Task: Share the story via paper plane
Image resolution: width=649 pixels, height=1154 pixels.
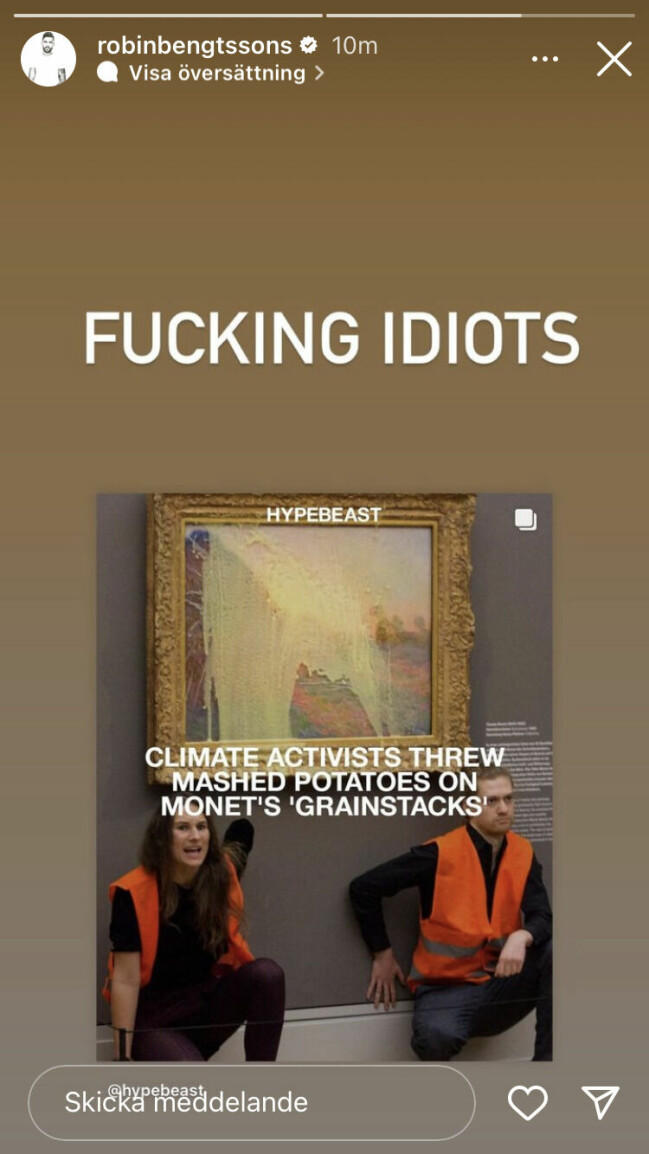Action: pyautogui.click(x=600, y=1102)
